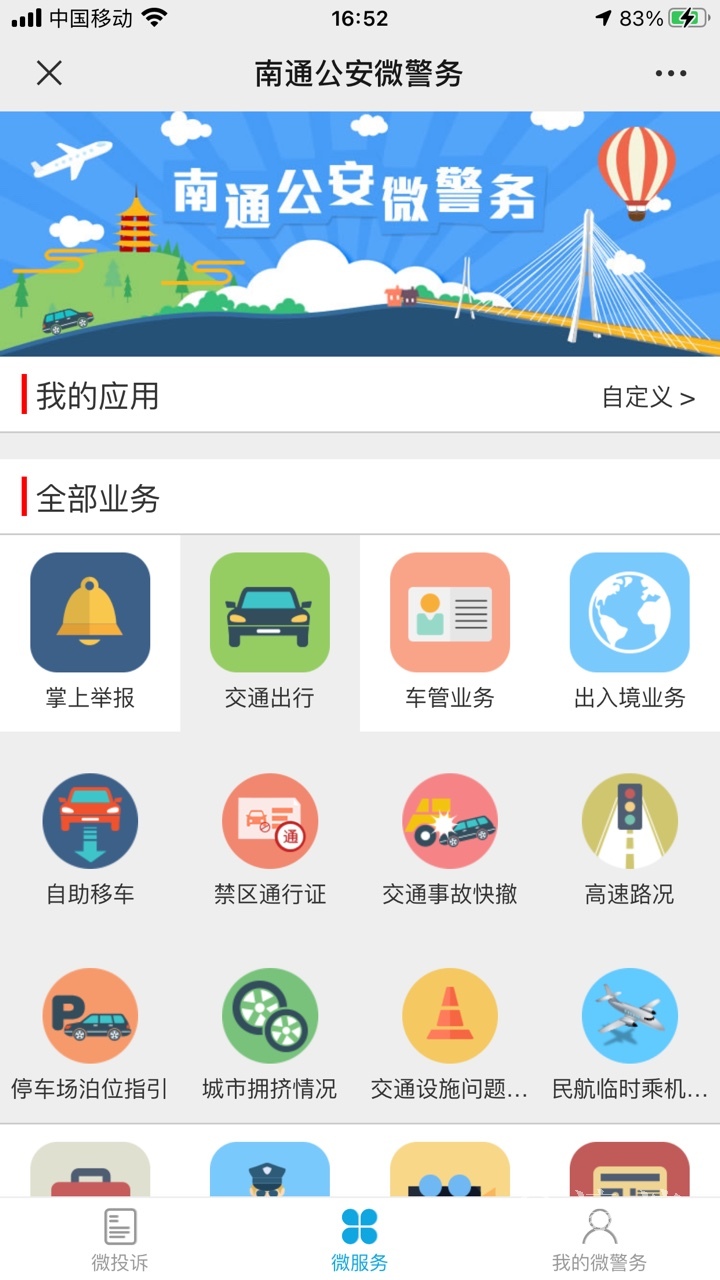Switch to the 微服务 tab
Screen dimensions: 720x1280
pos(360,1239)
